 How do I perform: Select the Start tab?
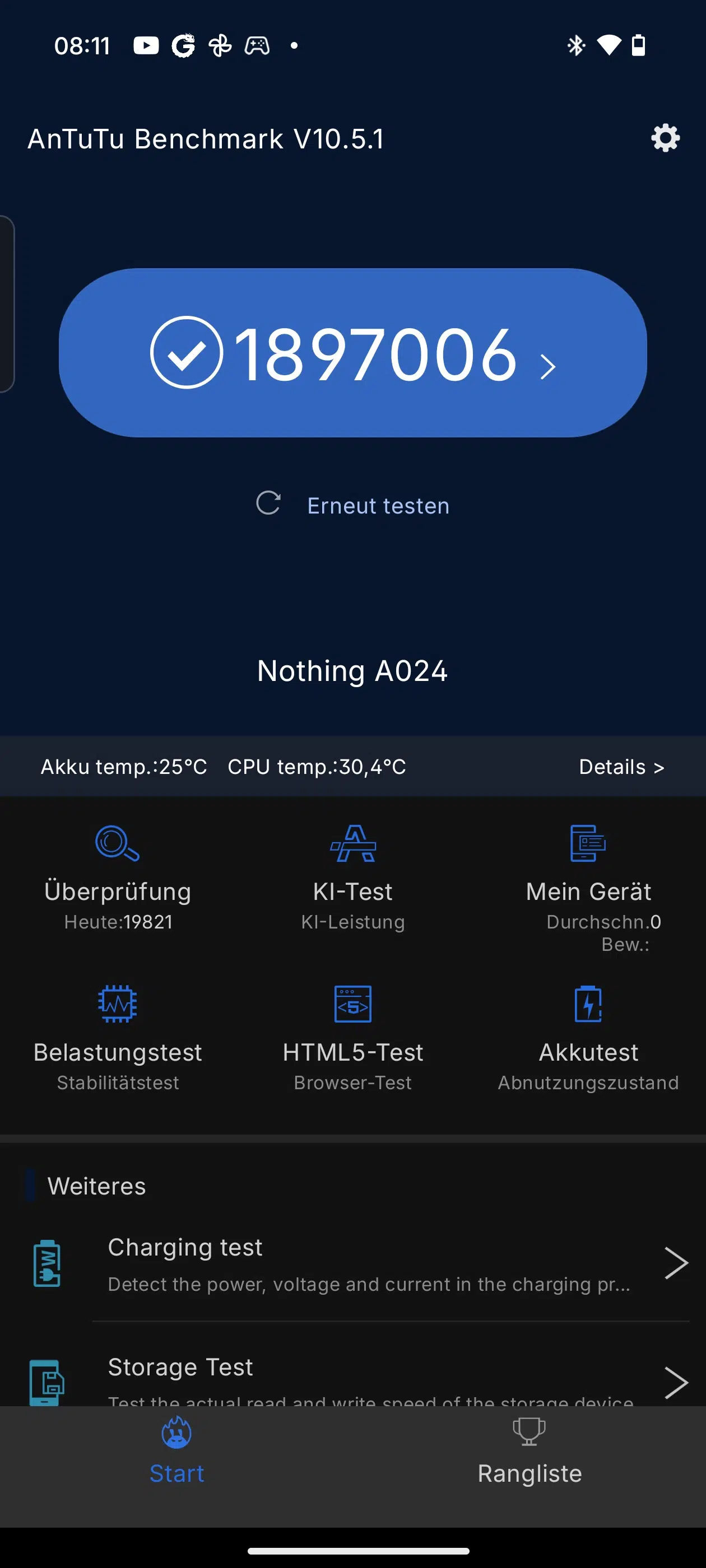click(176, 1452)
